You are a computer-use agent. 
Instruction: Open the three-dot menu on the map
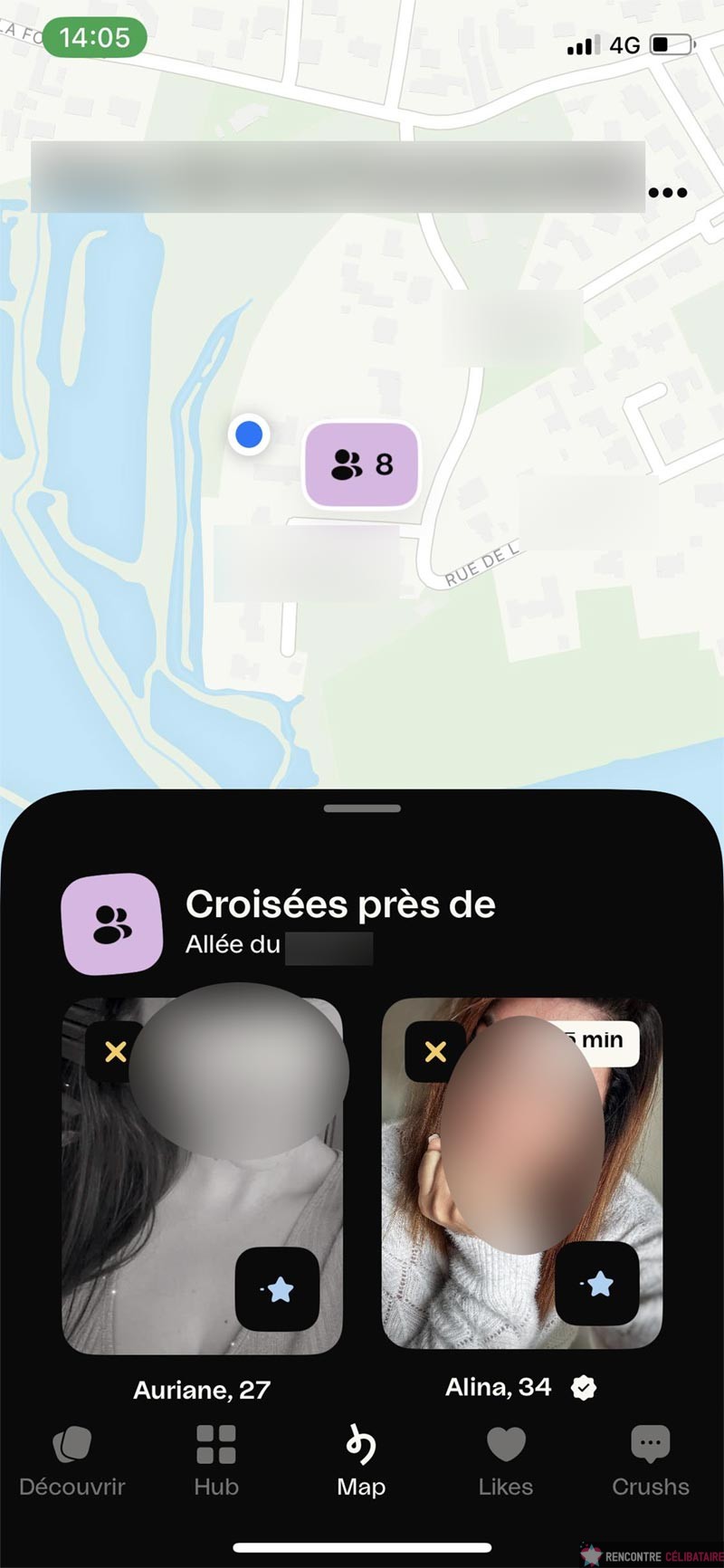[x=668, y=192]
